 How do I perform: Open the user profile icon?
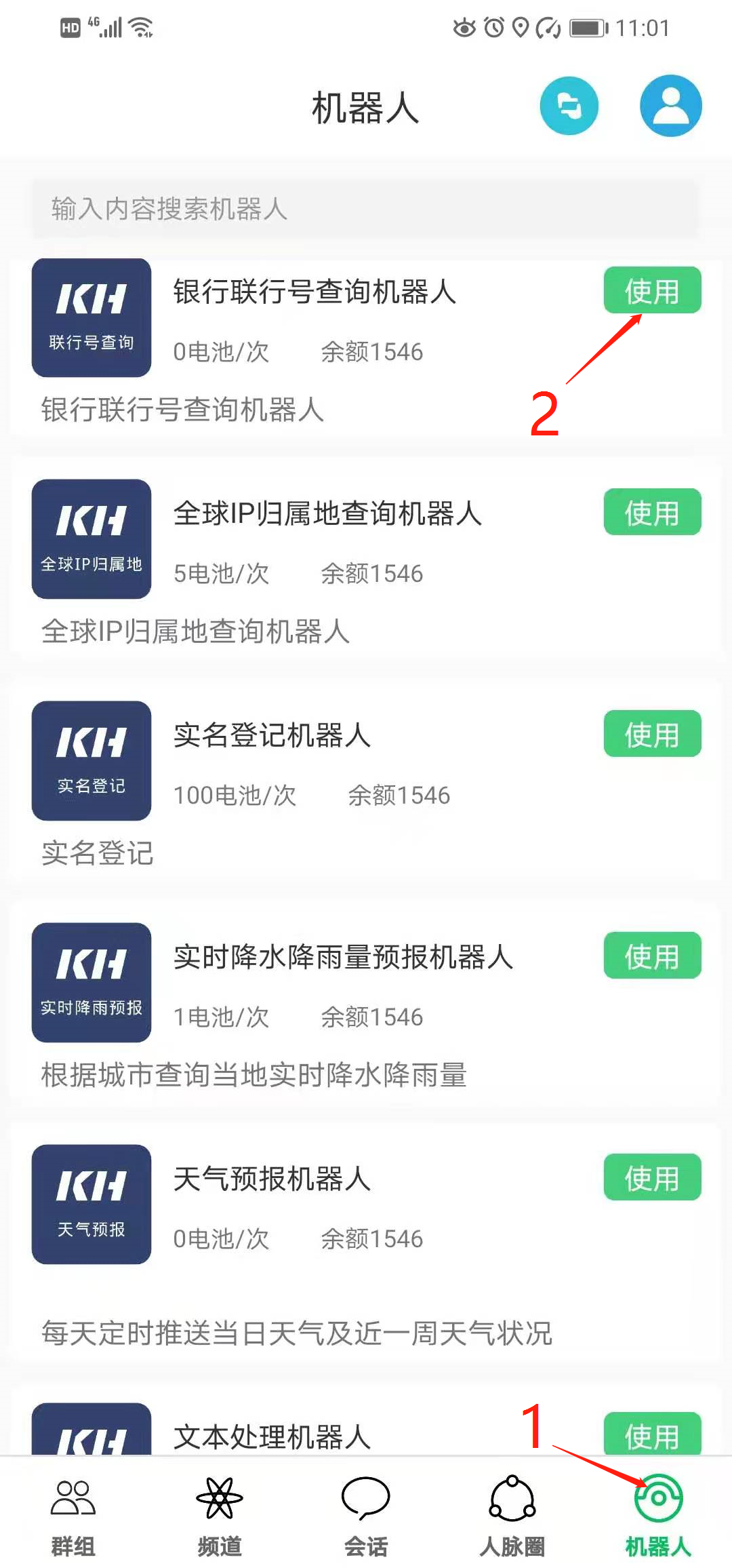[670, 106]
